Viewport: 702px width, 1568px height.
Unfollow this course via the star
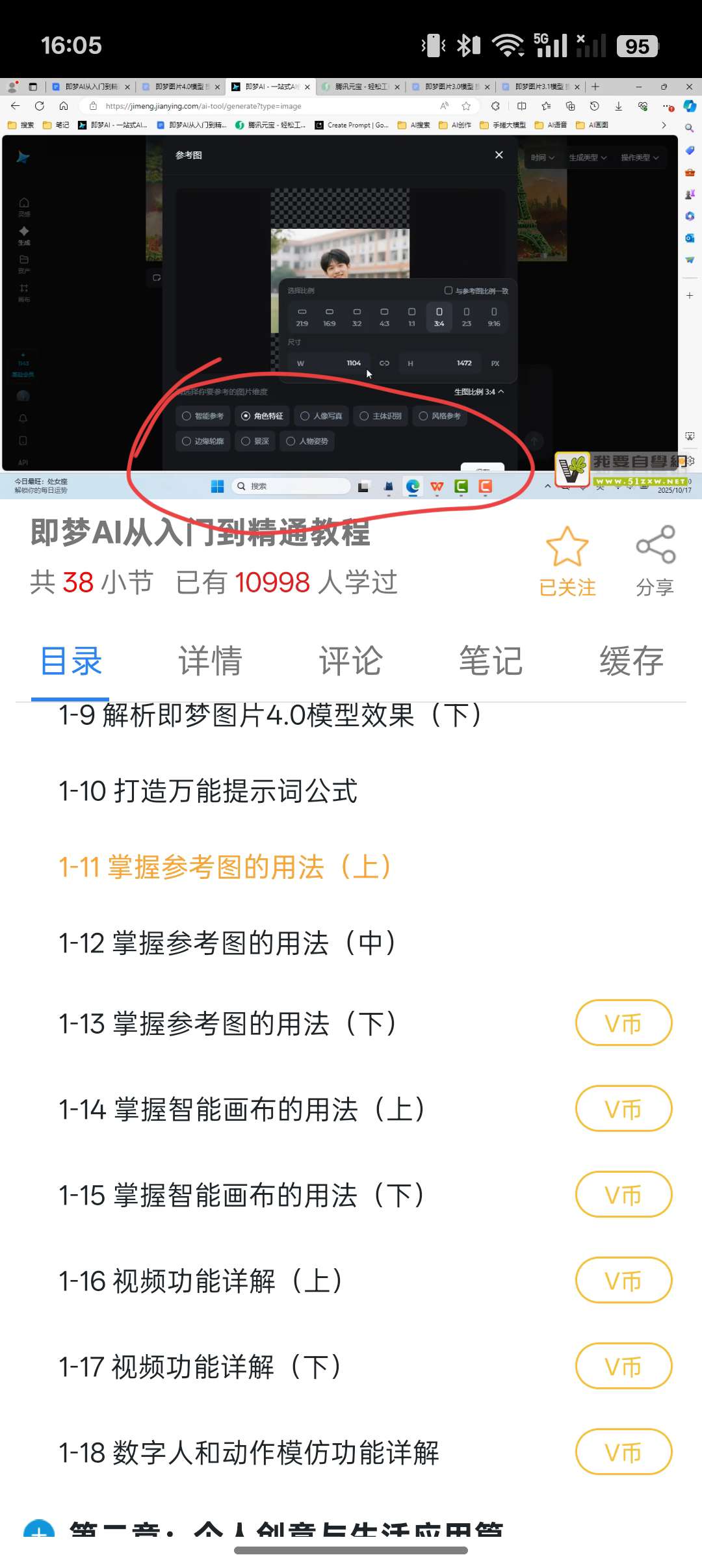pyautogui.click(x=567, y=560)
